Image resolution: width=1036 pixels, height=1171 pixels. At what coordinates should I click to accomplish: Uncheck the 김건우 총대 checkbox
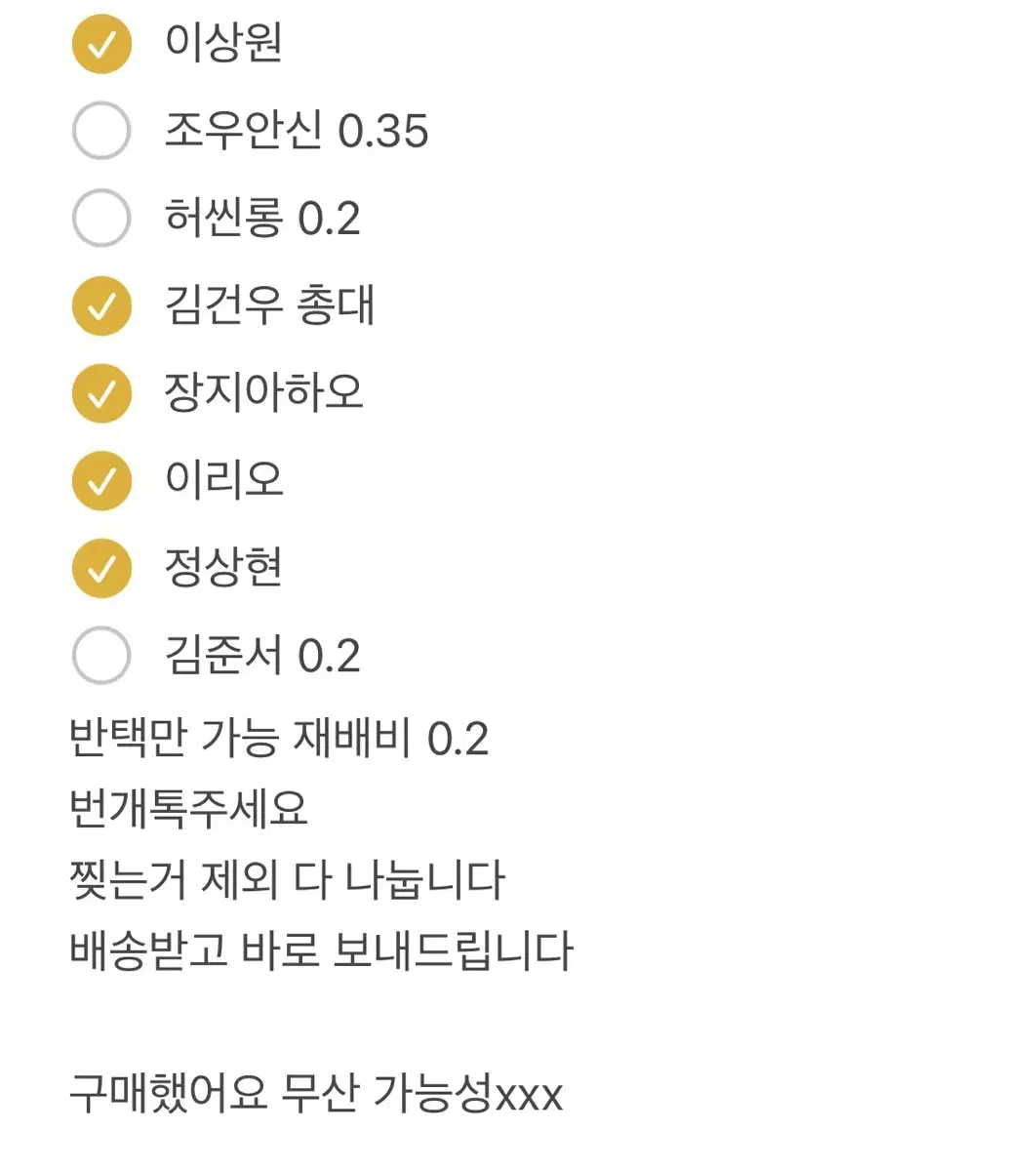tap(101, 305)
